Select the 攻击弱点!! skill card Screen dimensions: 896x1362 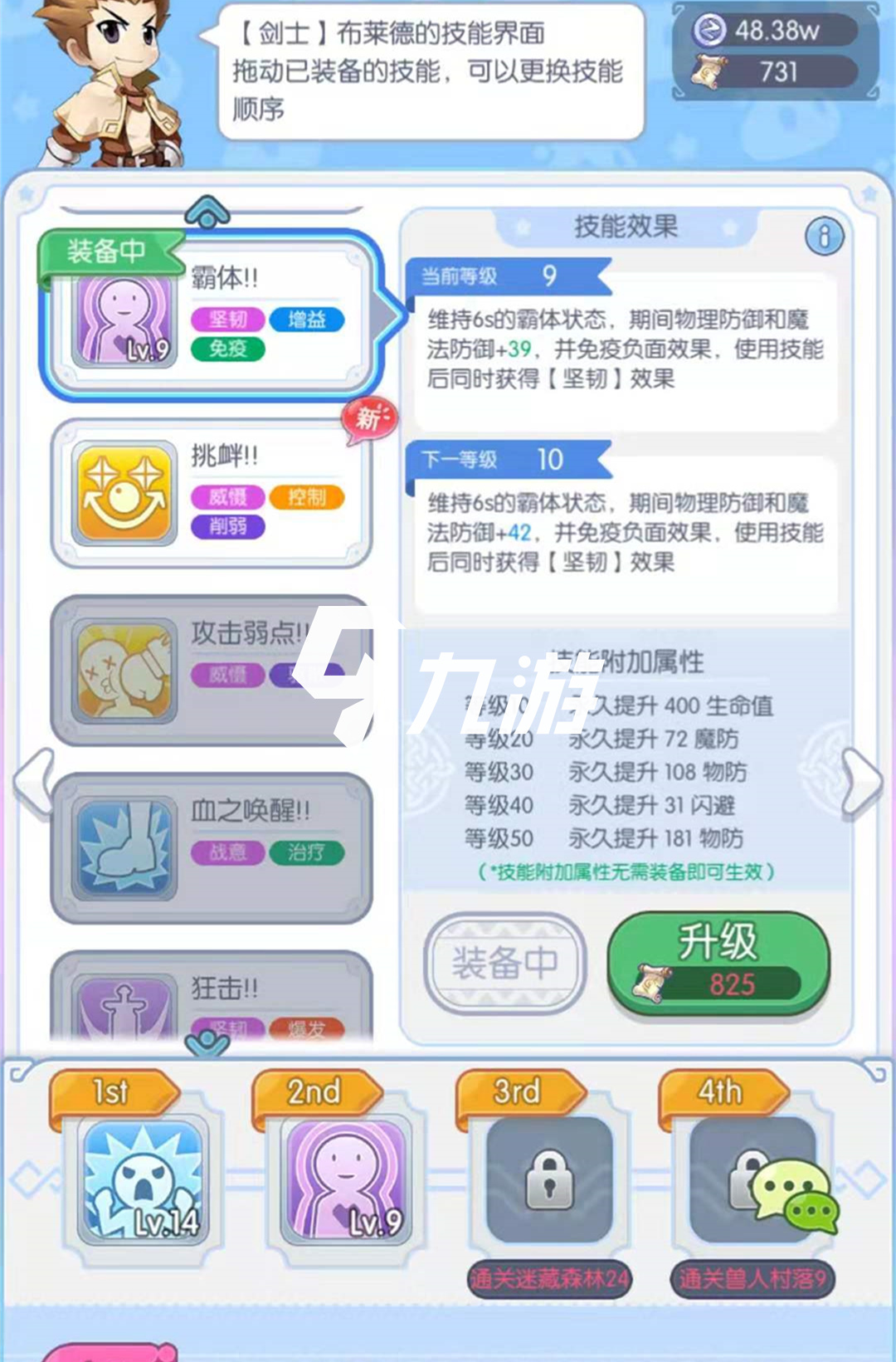[212, 671]
